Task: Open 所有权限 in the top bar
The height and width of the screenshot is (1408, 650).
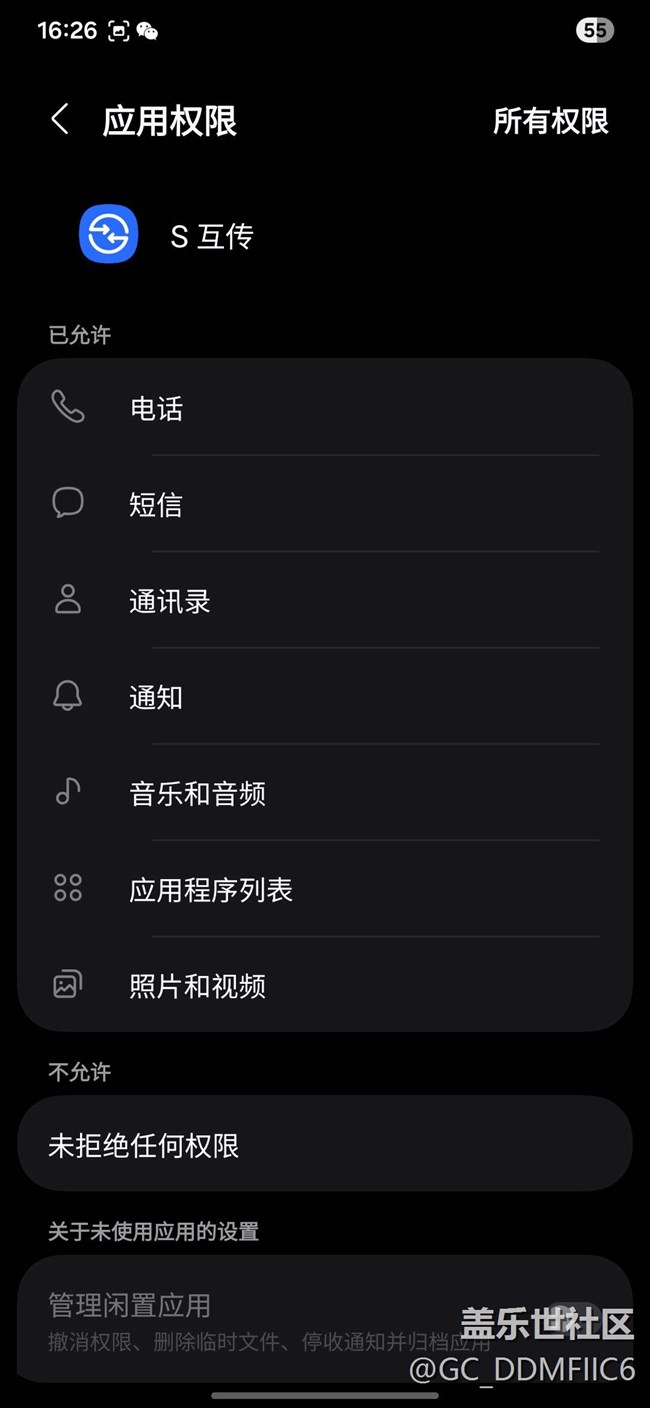Action: click(x=550, y=121)
